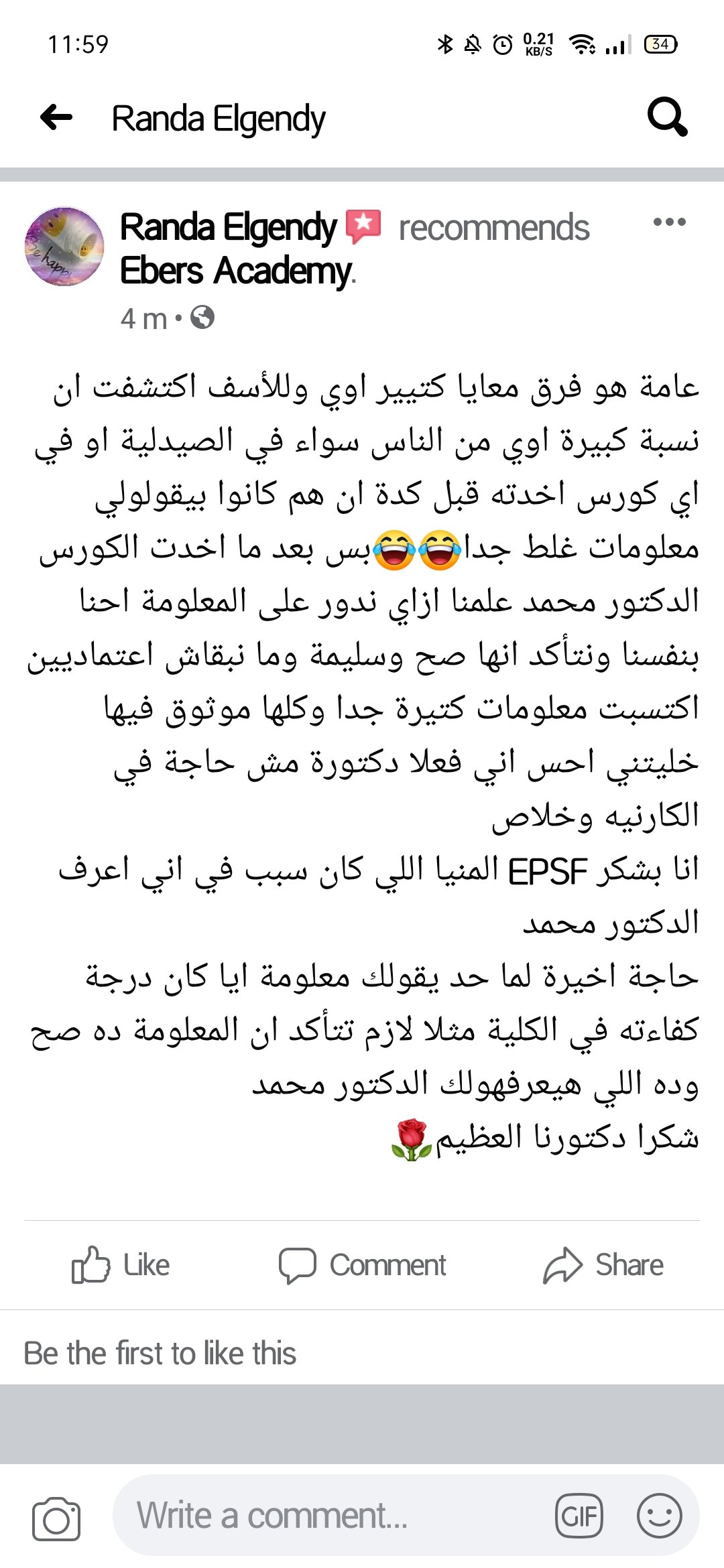The height and width of the screenshot is (1568, 724).
Task: Share the recommendation post
Action: pos(603,1265)
